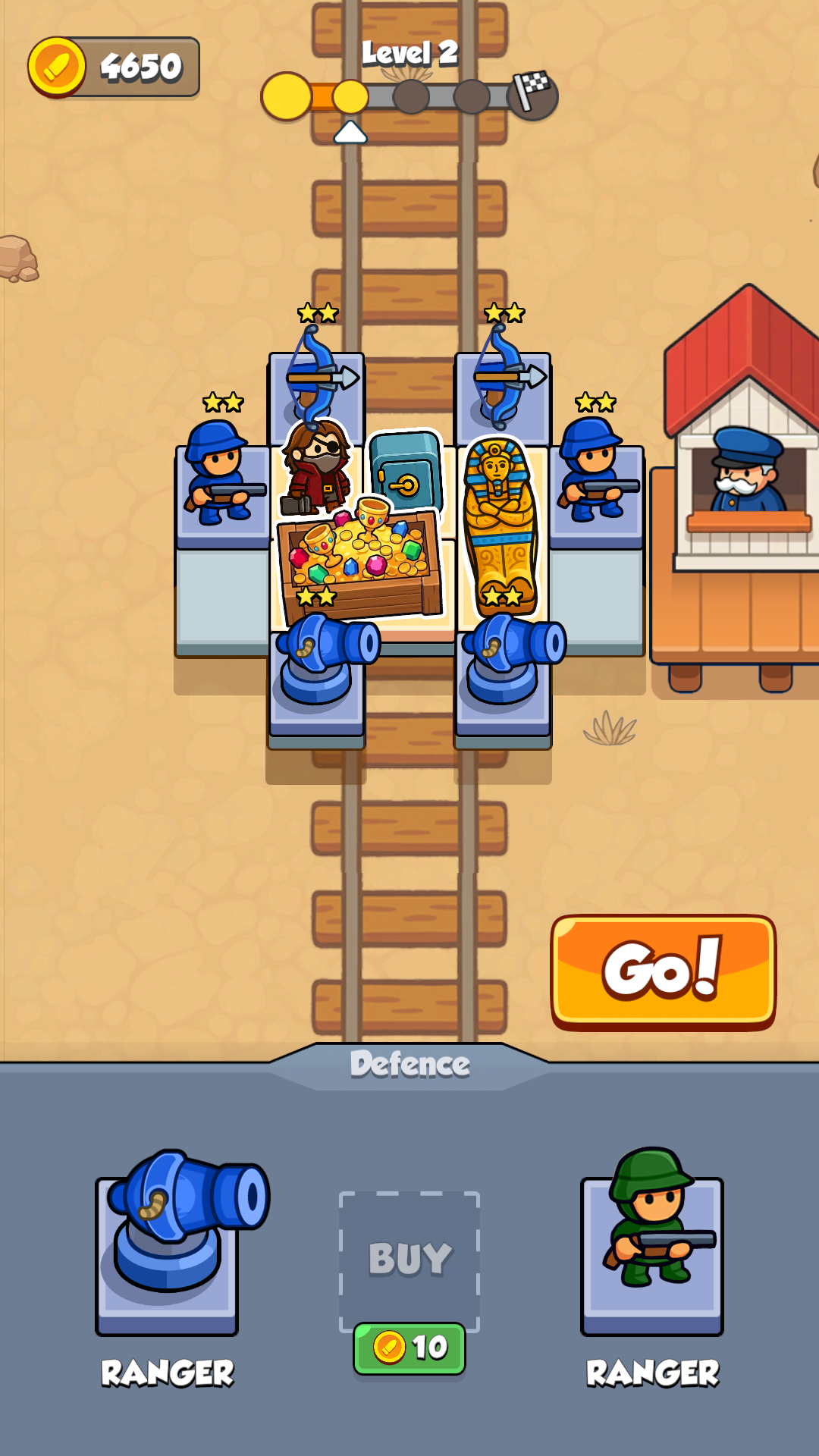Screen dimensions: 819x1456
Task: Start the wave with Go! button
Action: 663,971
